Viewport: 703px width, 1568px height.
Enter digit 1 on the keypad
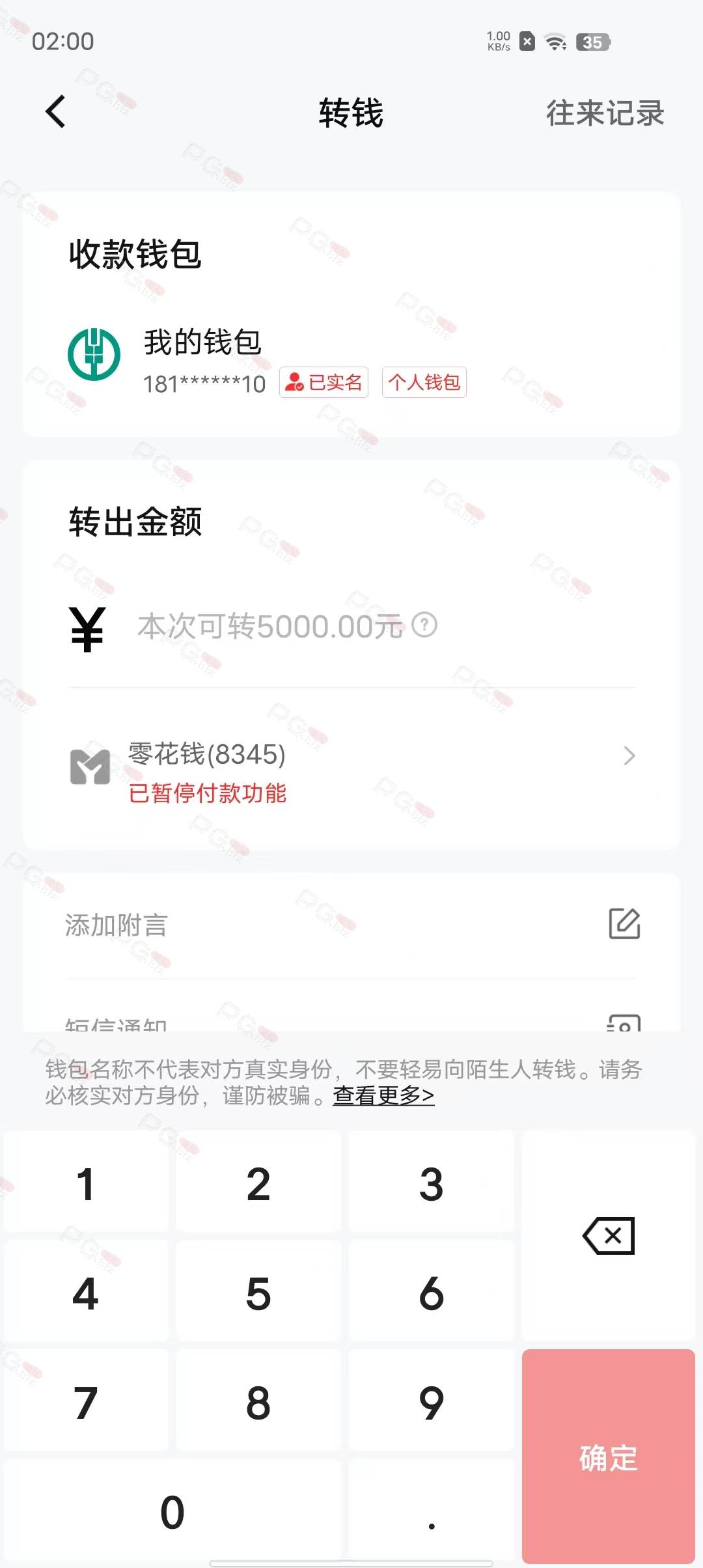pyautogui.click(x=86, y=1184)
